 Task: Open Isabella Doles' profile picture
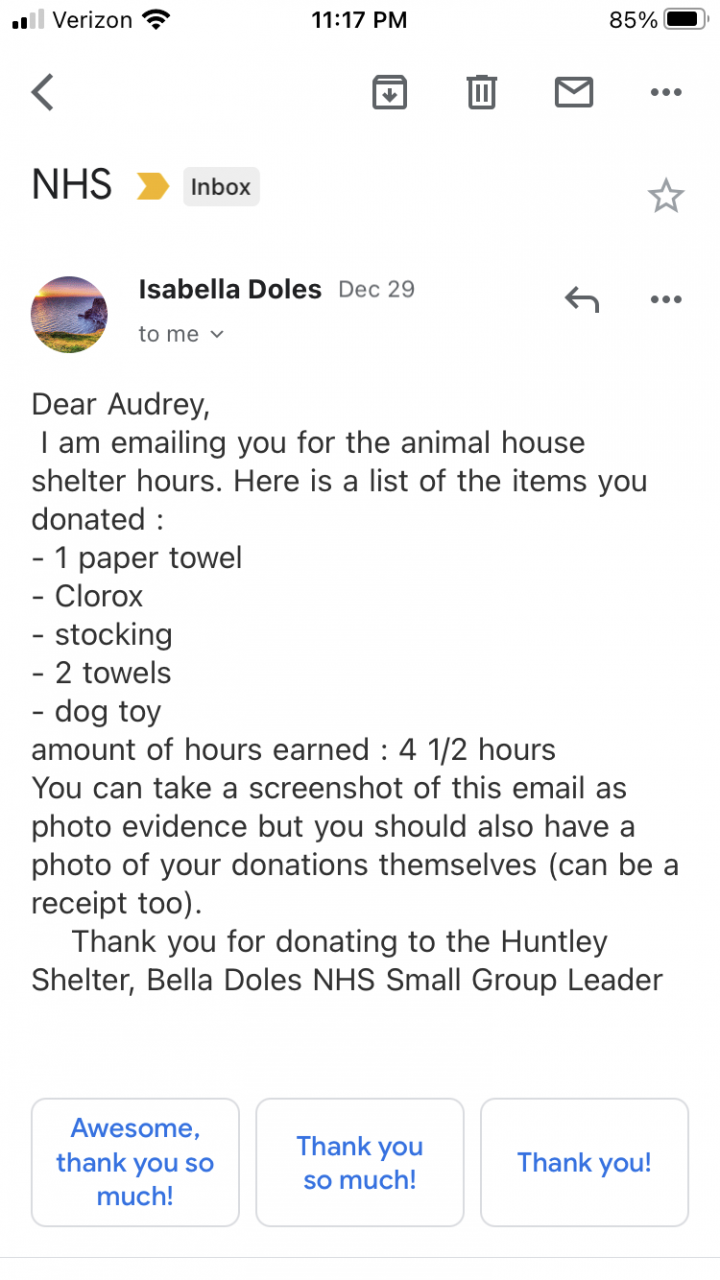pos(69,313)
